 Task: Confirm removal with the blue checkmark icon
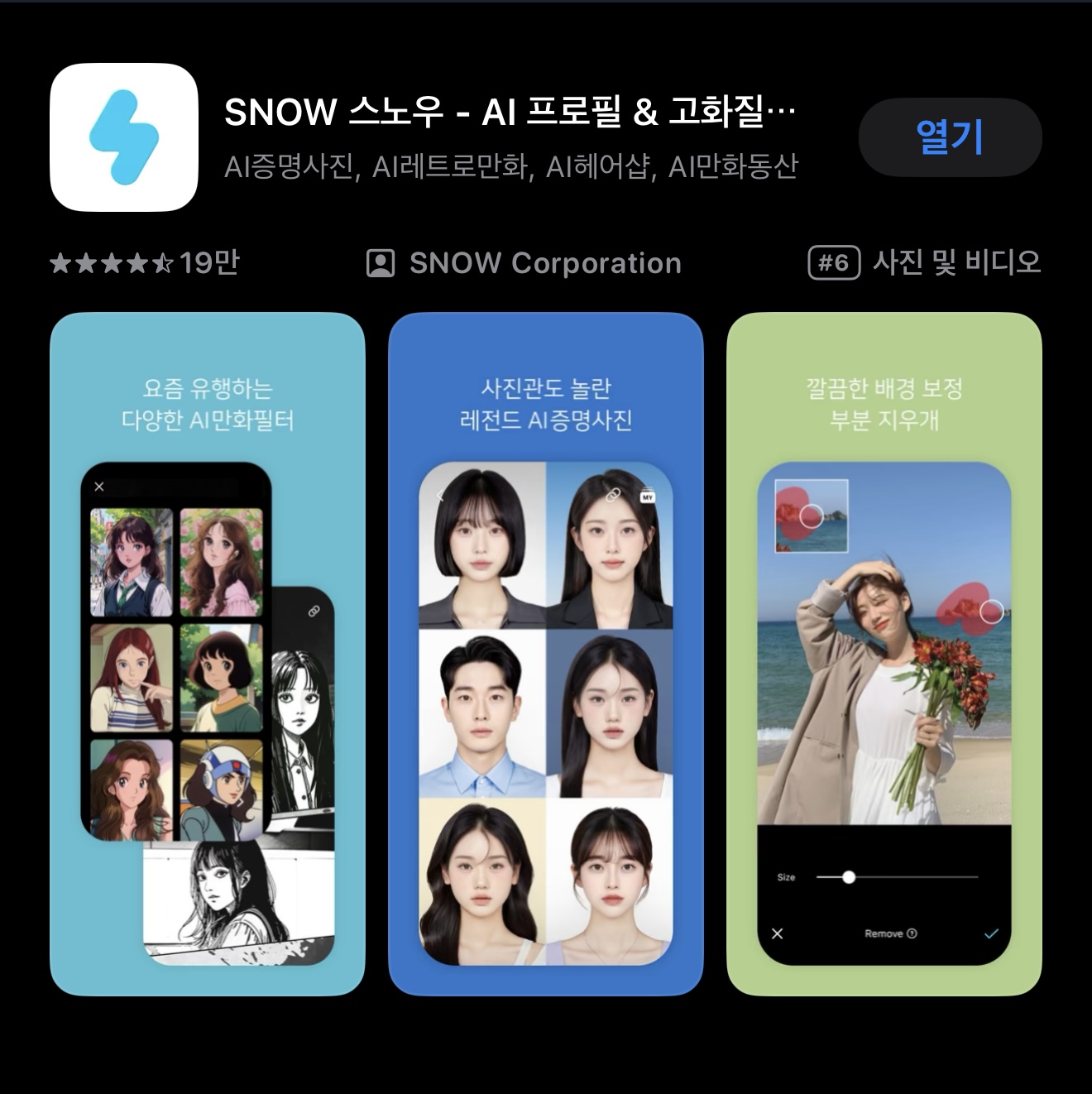pos(990,933)
